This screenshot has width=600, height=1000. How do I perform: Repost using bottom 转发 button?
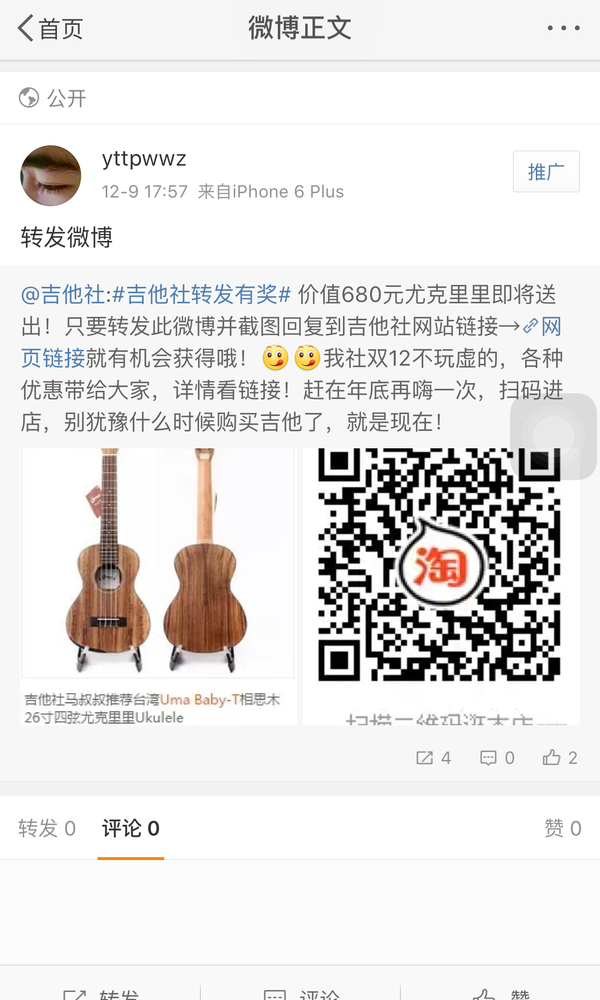[100, 992]
